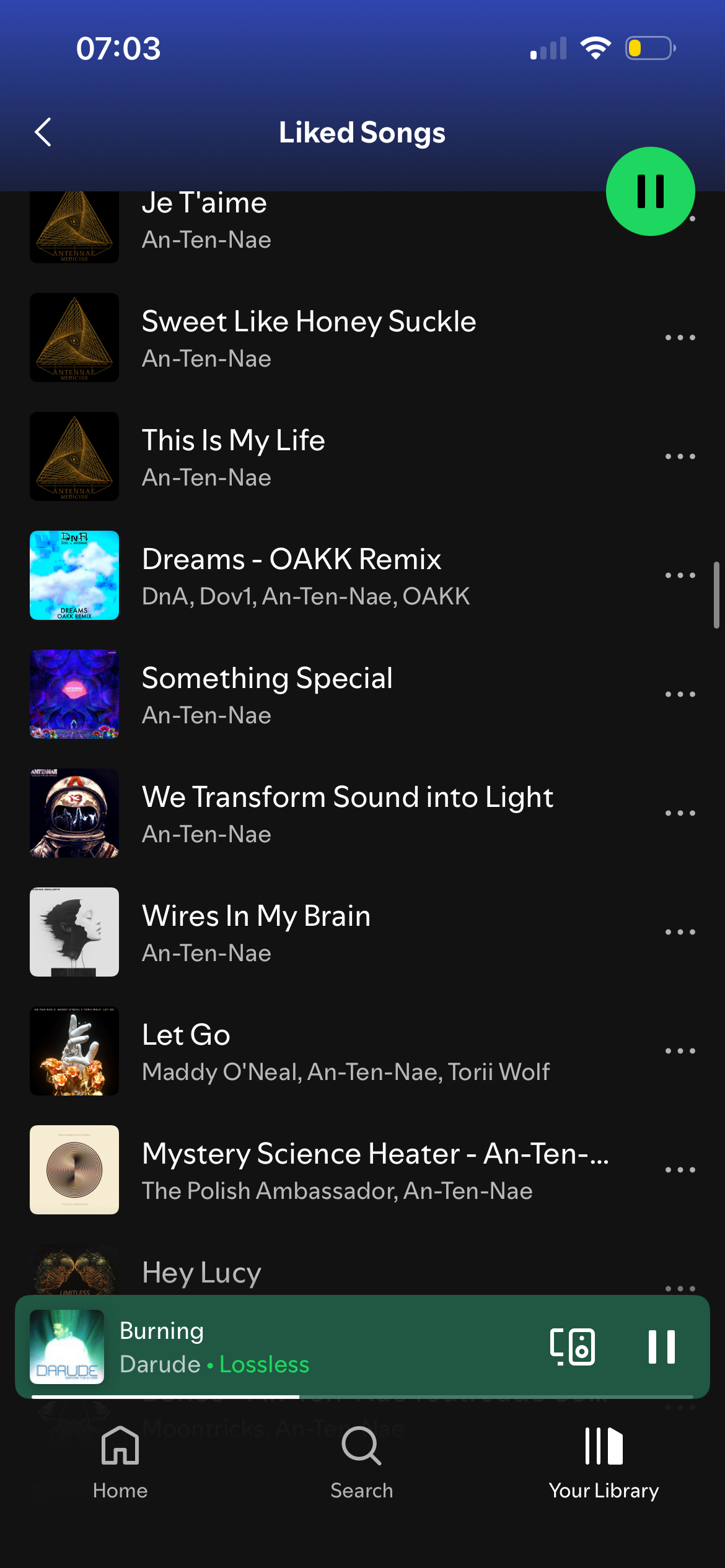This screenshot has width=725, height=1568.
Task: Play Dreams - OAKK Remix
Action: tap(291, 575)
